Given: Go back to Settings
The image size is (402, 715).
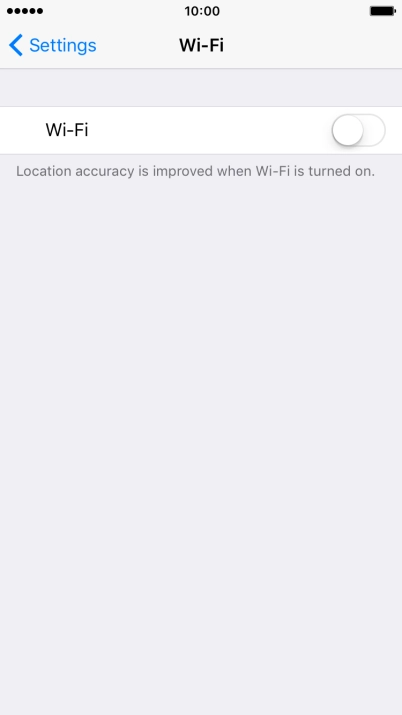Looking at the screenshot, I should point(52,46).
